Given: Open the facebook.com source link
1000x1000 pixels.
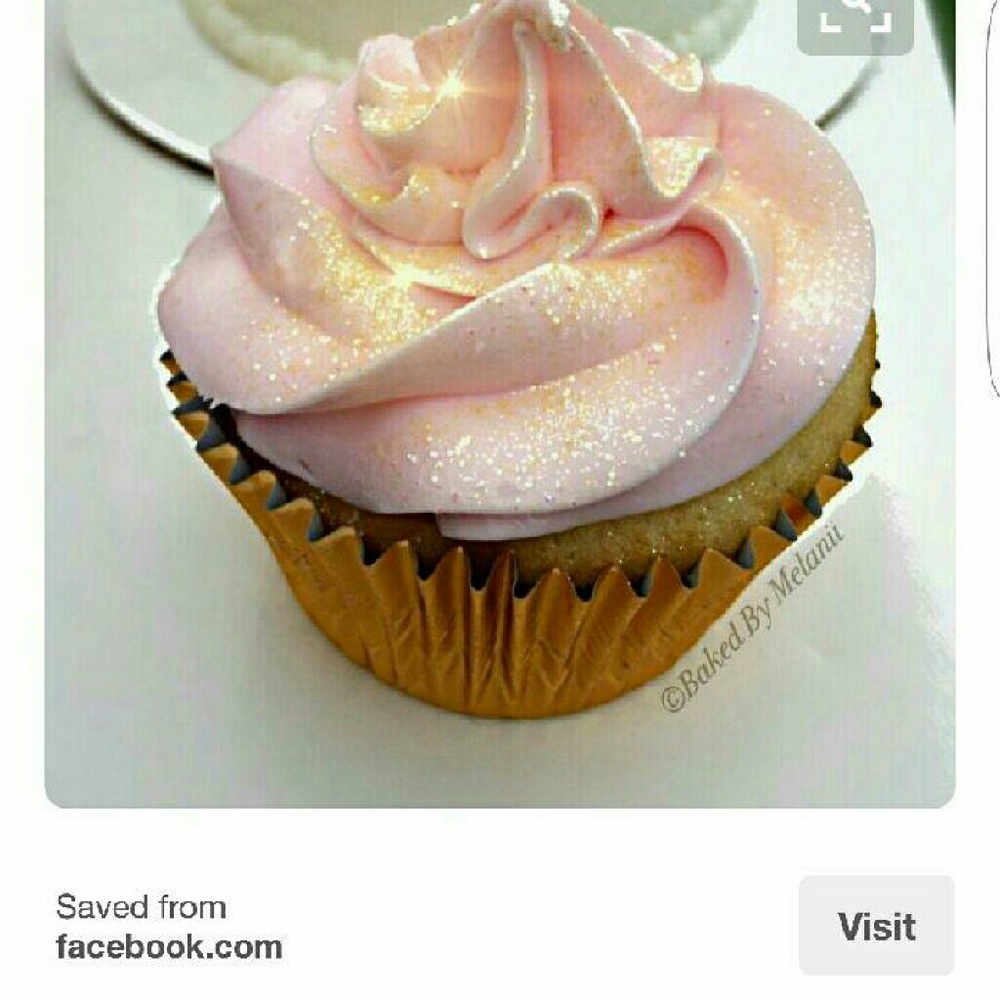Looking at the screenshot, I should pos(169,946).
